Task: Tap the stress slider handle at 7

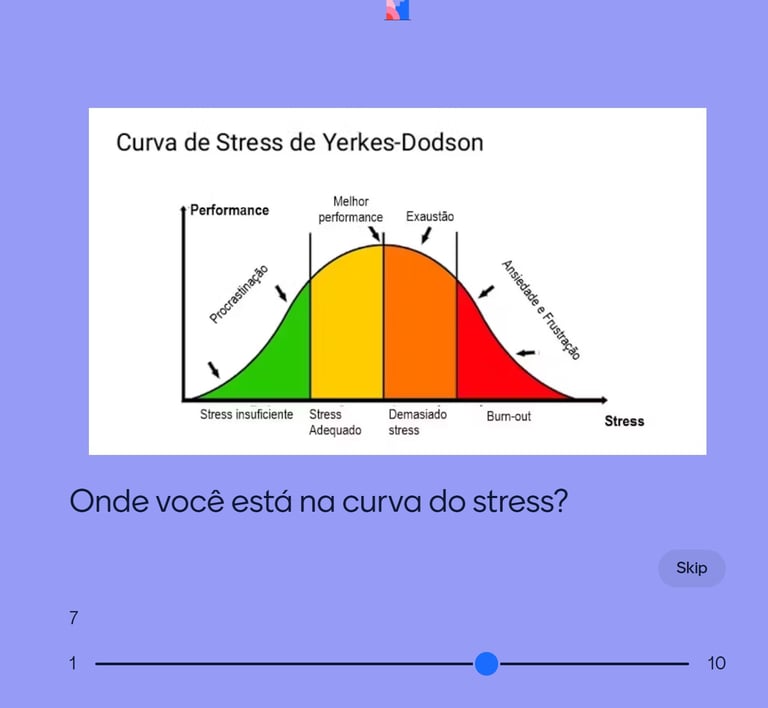Action: tap(486, 663)
